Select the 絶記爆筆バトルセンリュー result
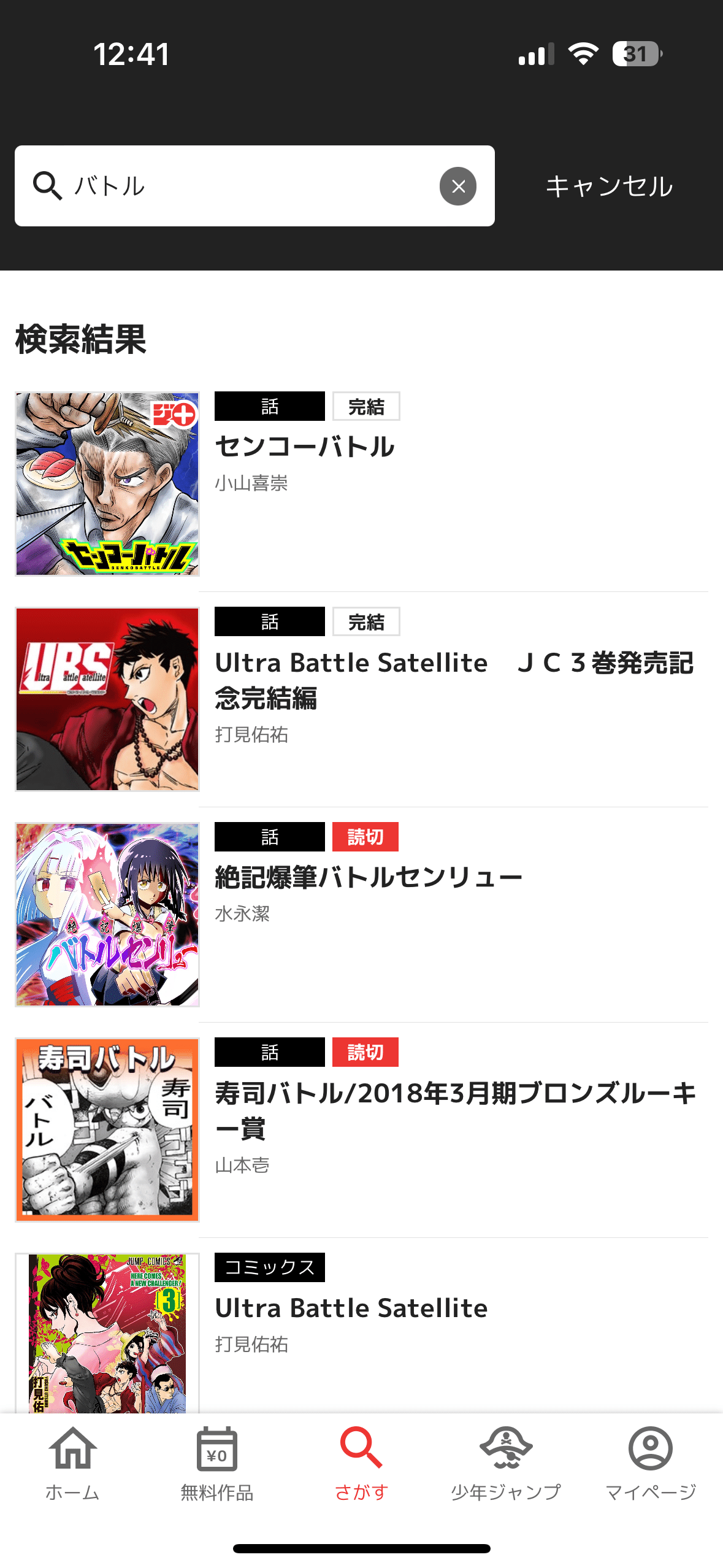This screenshot has width=723, height=1568. 369,877
